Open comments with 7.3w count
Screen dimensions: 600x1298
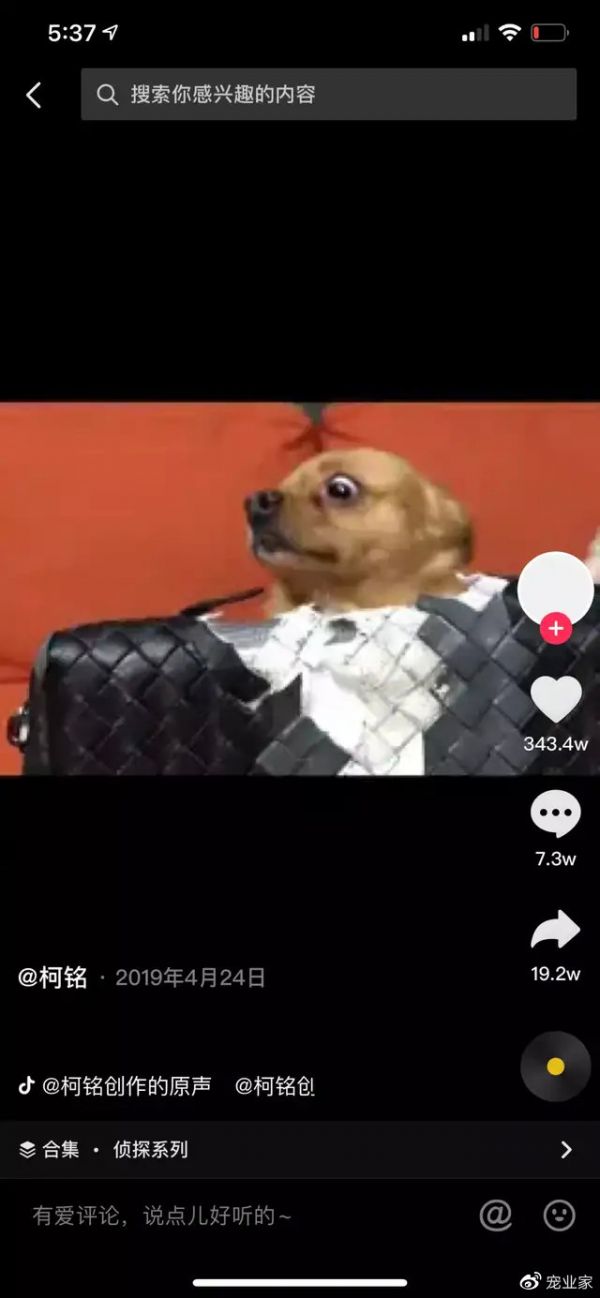click(555, 814)
